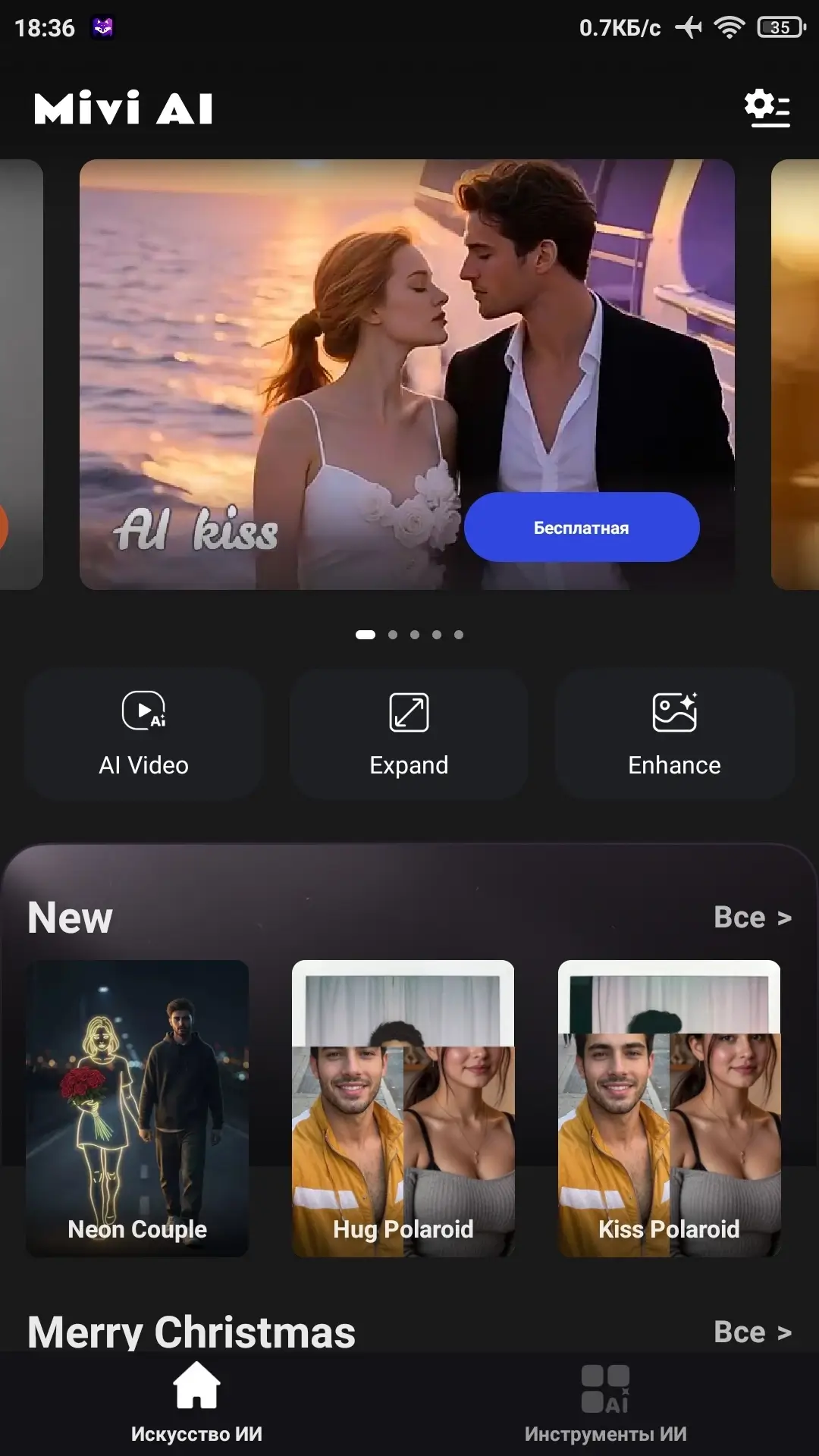Select the Enhance tool
Viewport: 819px width, 1456px height.
click(674, 733)
